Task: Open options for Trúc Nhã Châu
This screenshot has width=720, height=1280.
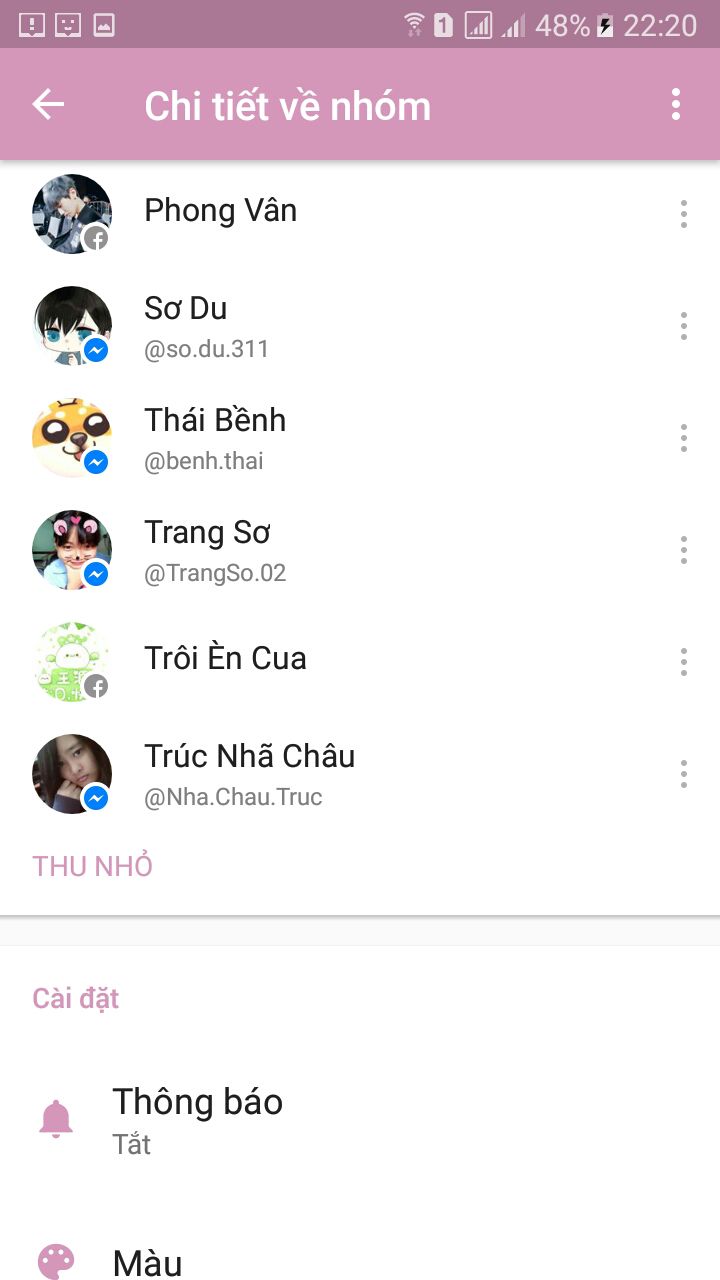Action: (683, 774)
